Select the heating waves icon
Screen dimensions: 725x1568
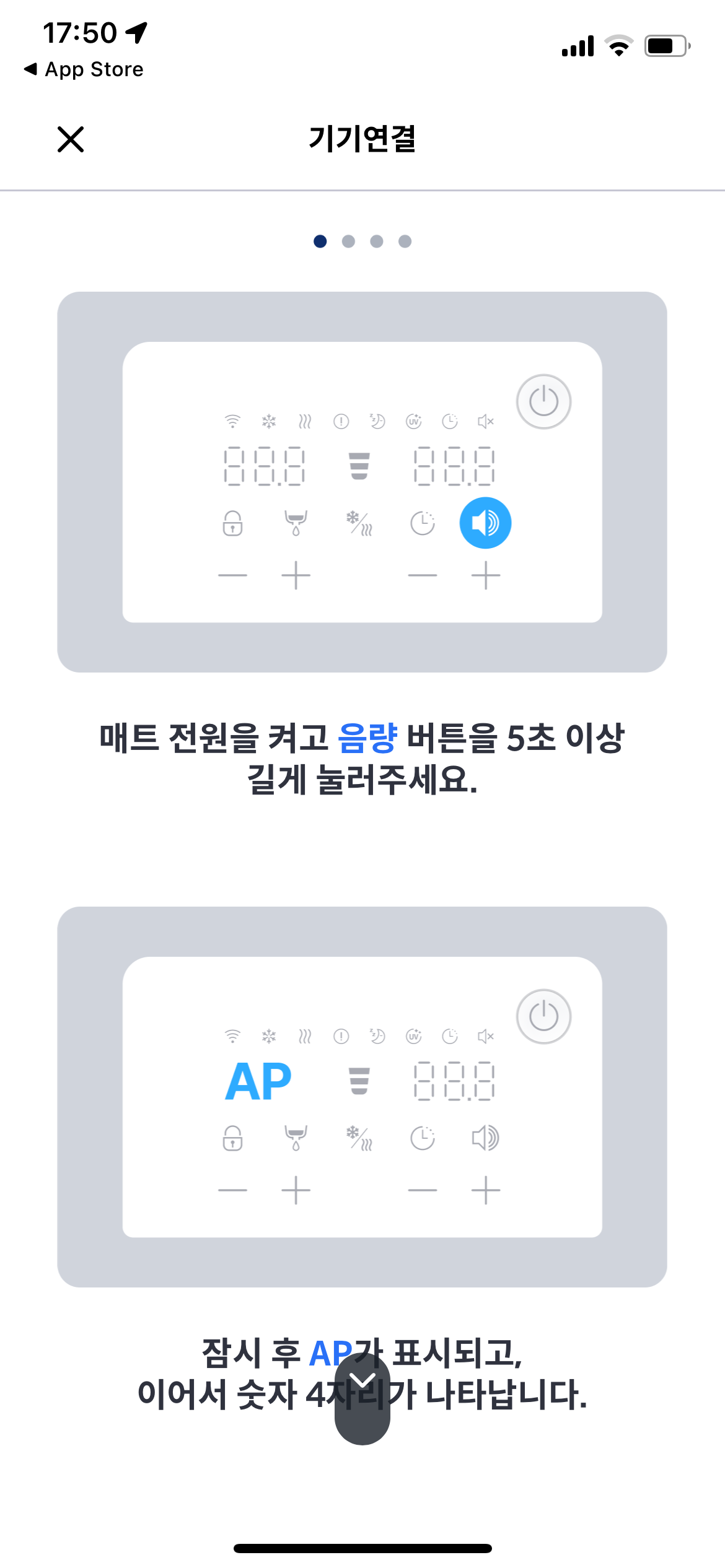(x=305, y=421)
